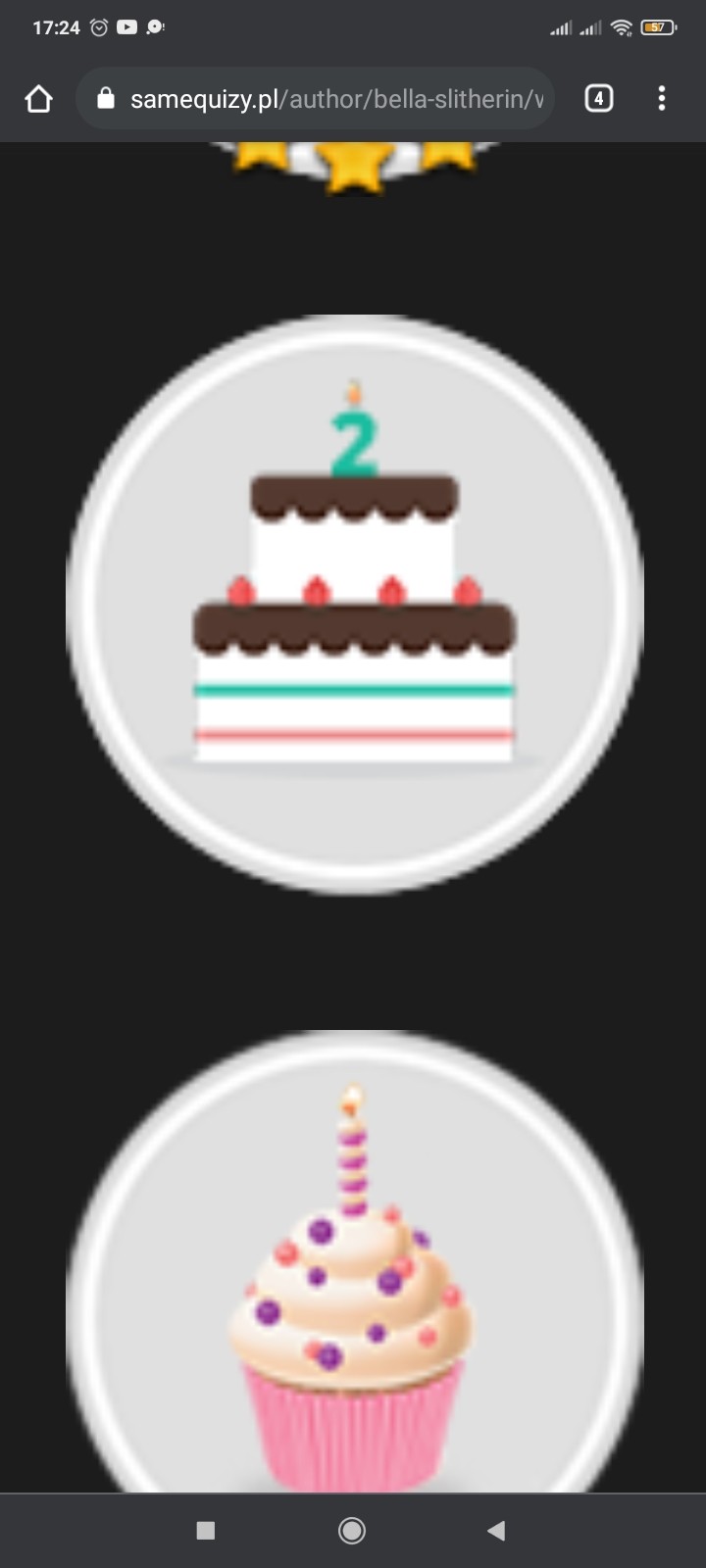Open the browser overflow menu

coord(662,98)
